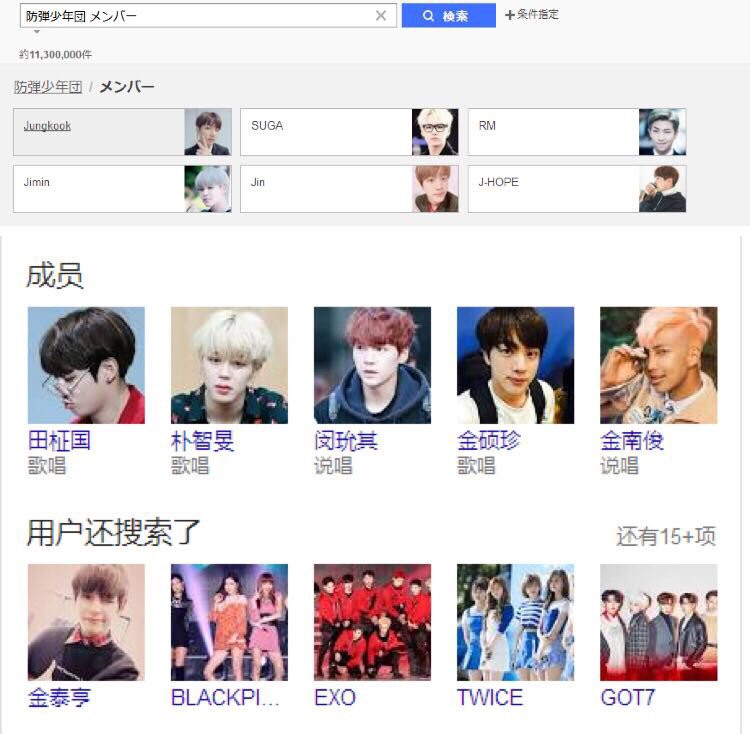Open the J-HOPE member card
750x734 pixels.
point(576,189)
